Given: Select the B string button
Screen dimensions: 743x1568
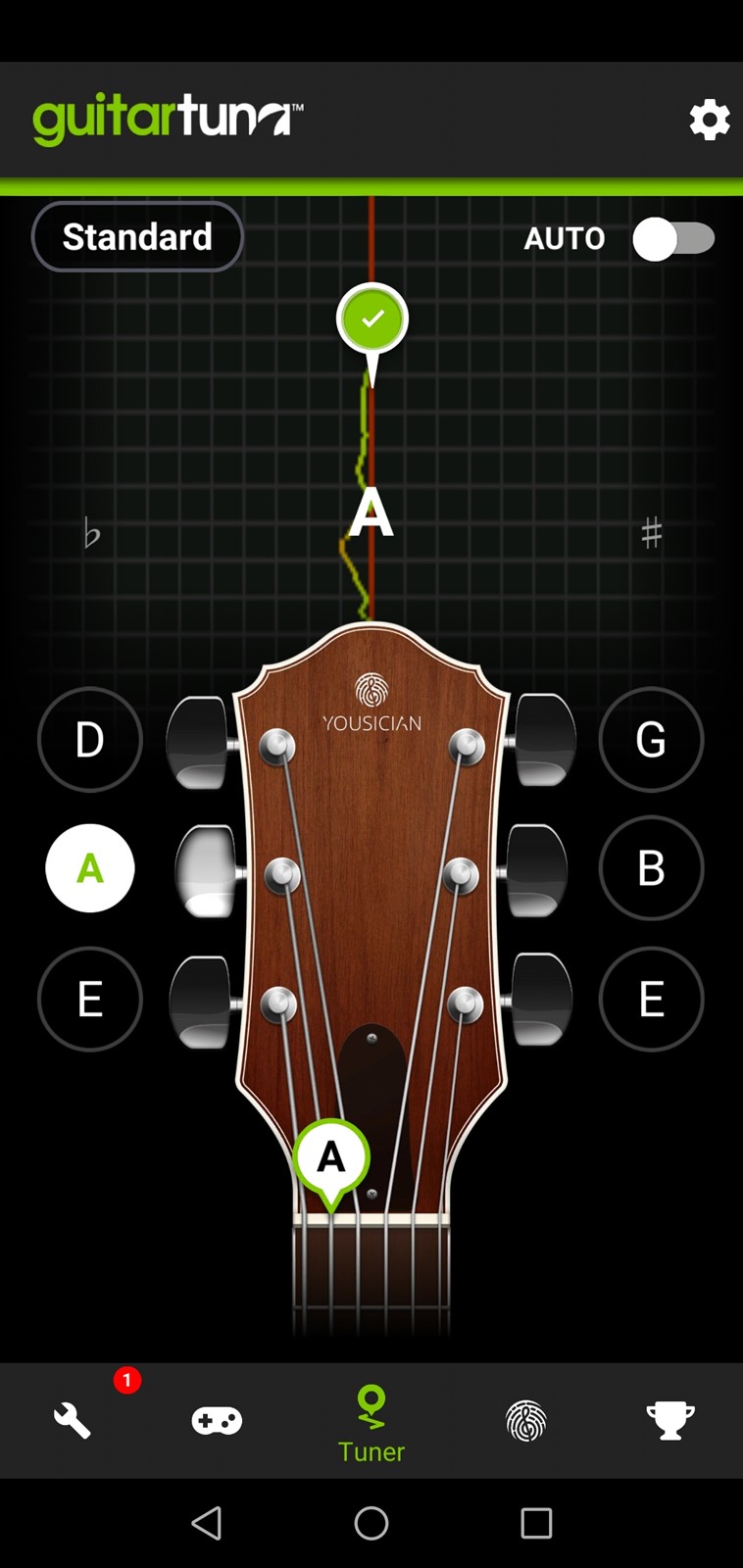Looking at the screenshot, I should pos(651,868).
